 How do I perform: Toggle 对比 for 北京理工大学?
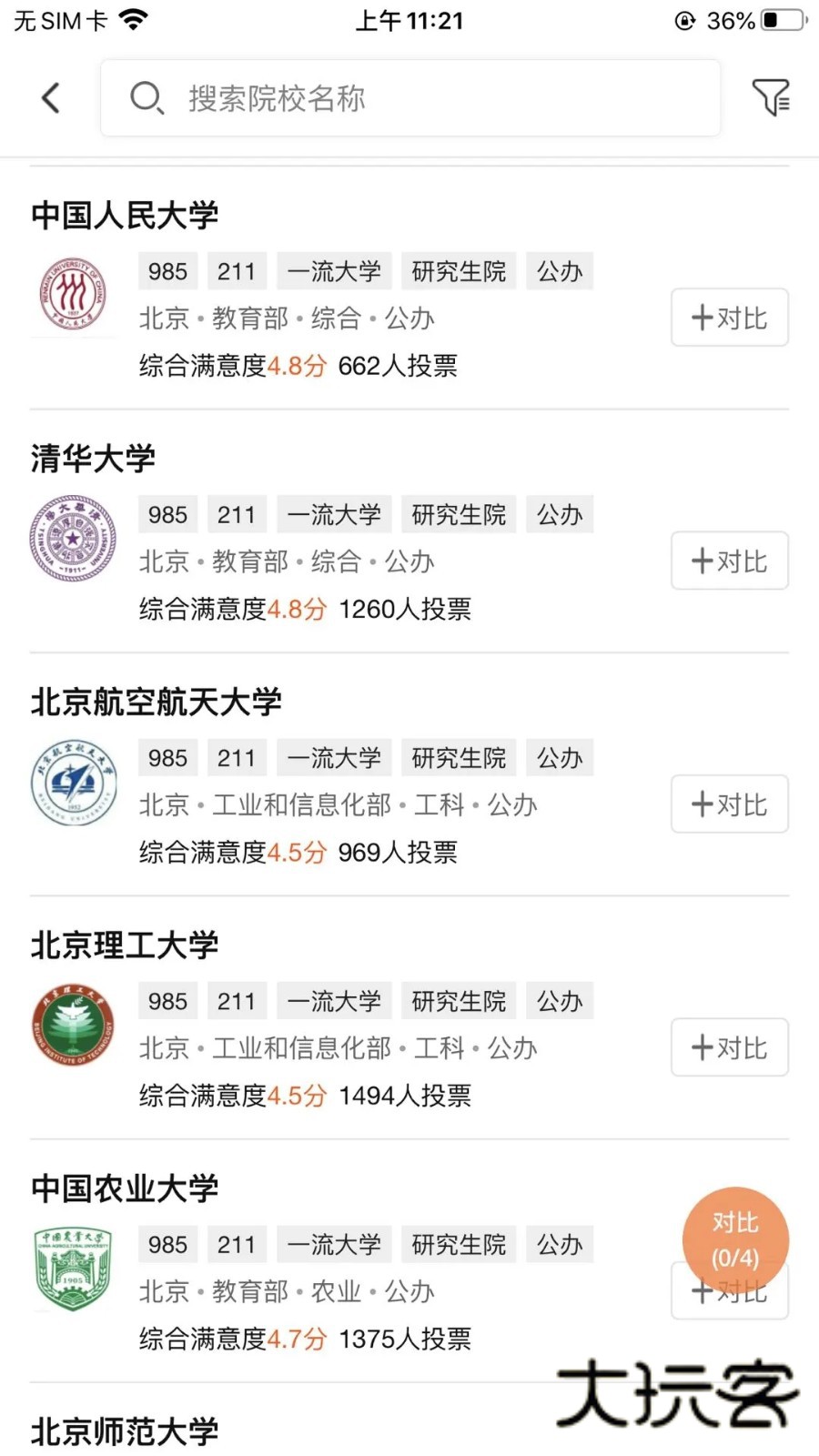pyautogui.click(x=729, y=1047)
